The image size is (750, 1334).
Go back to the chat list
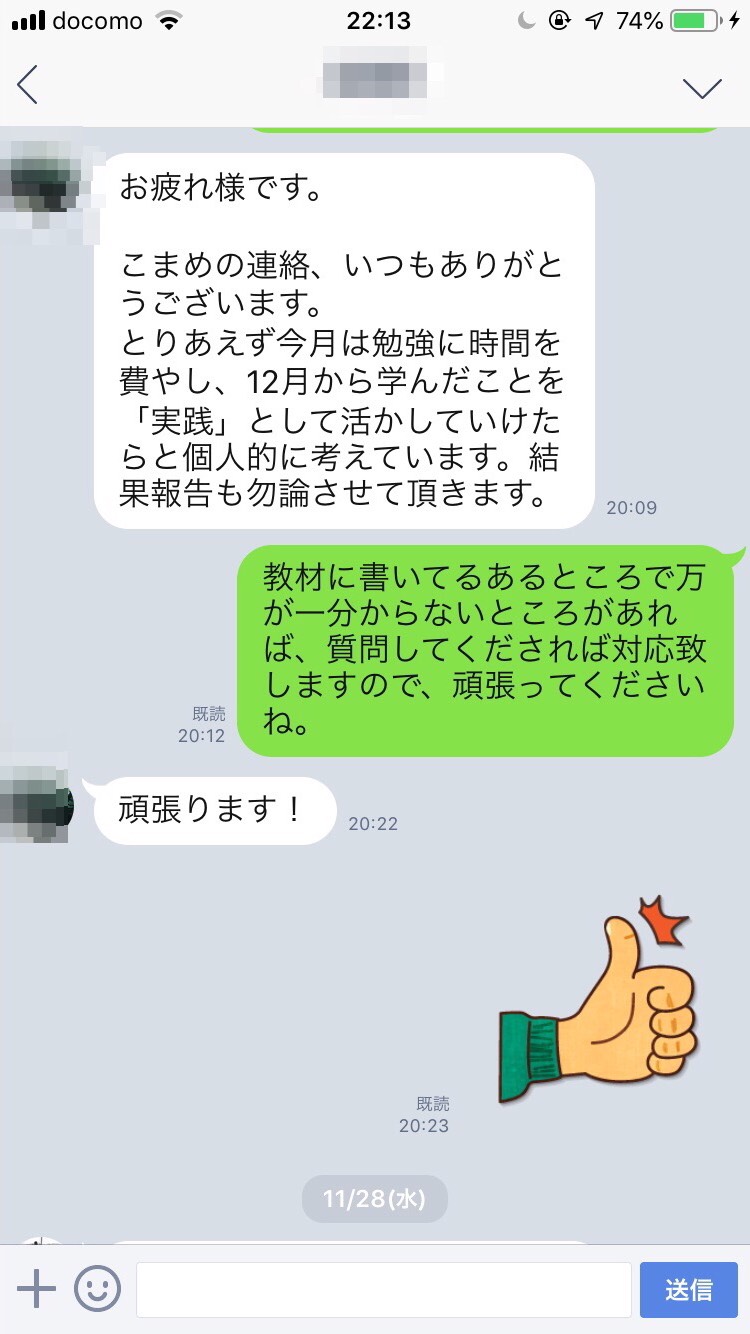coord(28,86)
